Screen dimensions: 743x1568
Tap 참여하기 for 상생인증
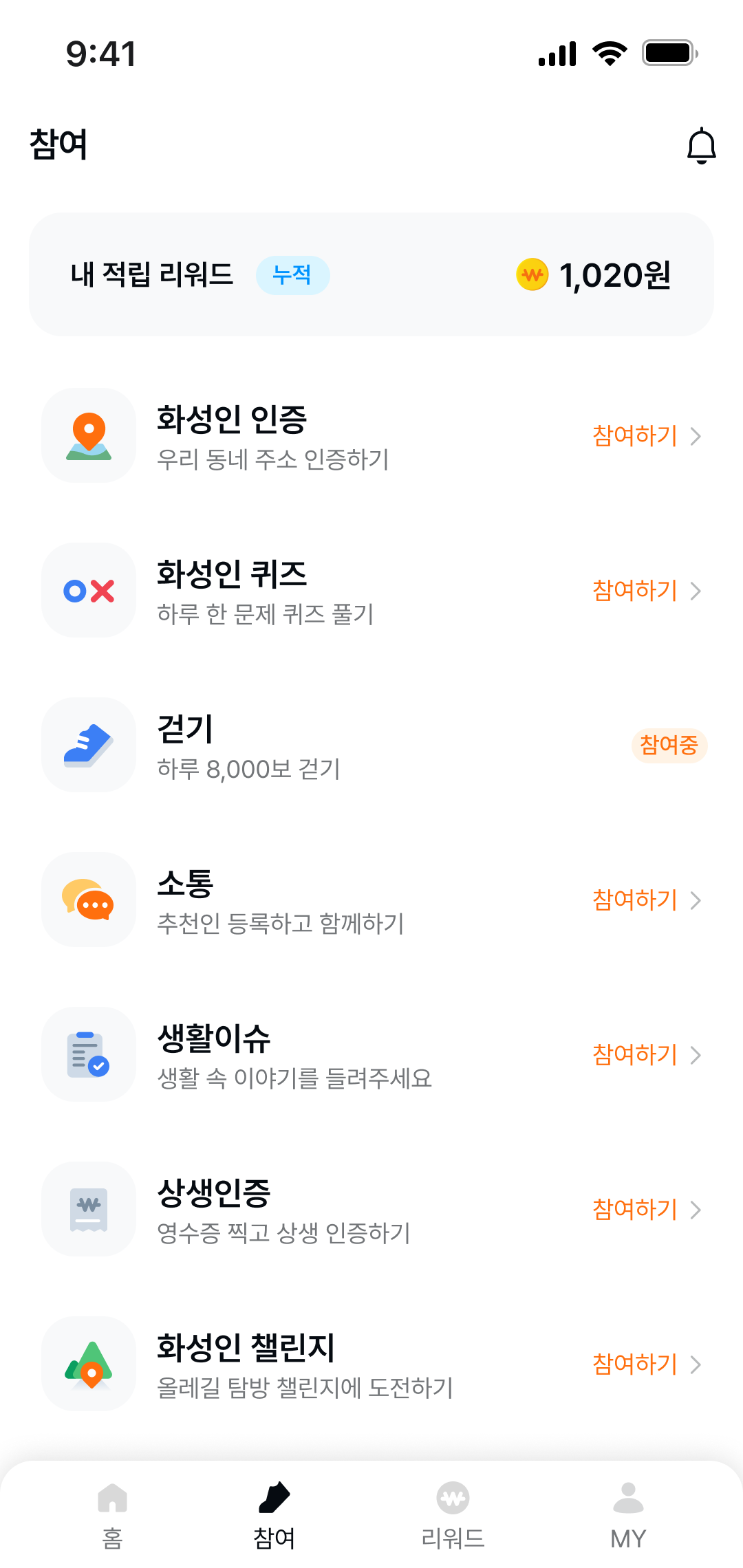click(x=634, y=1209)
